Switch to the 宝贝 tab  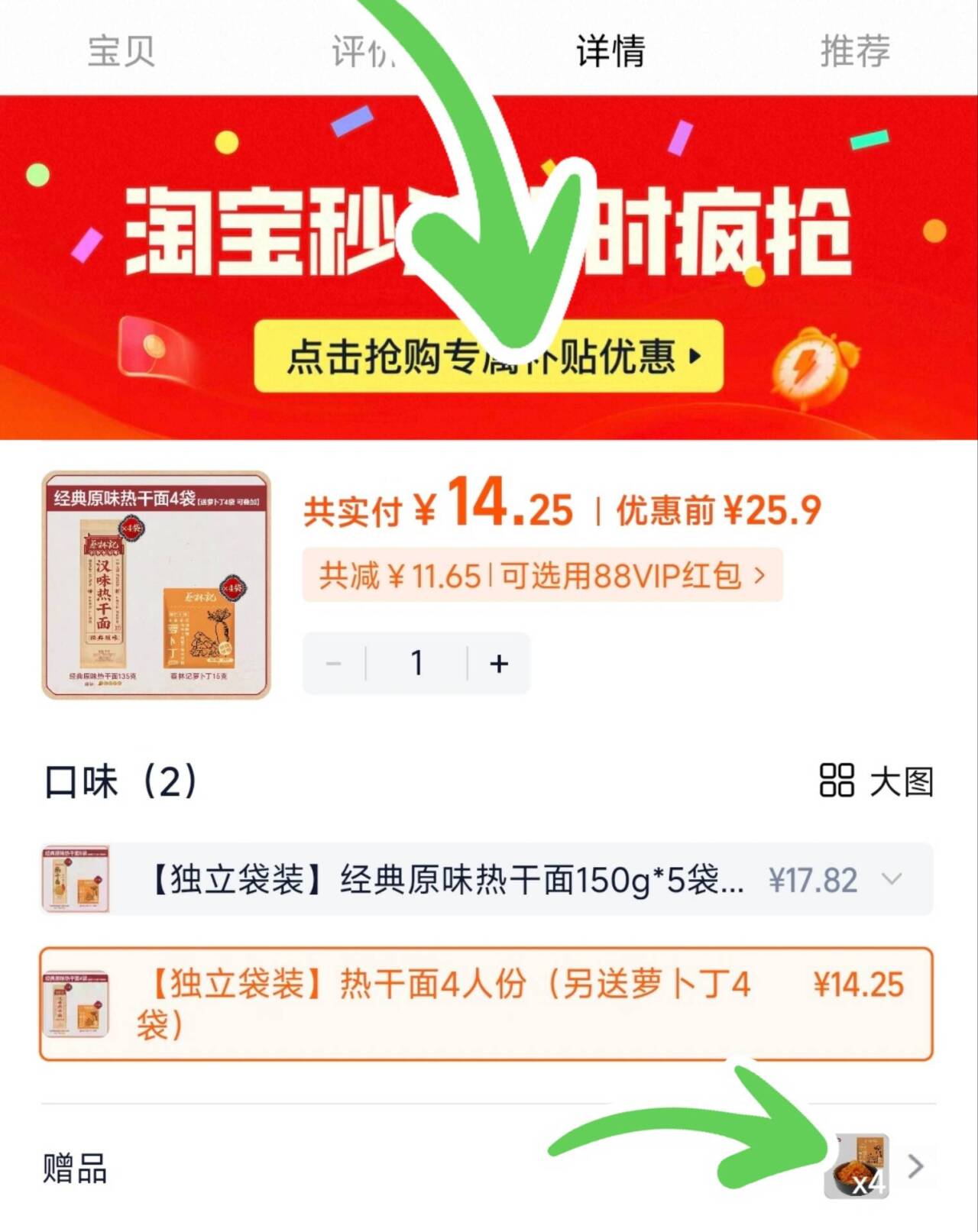pos(121,51)
